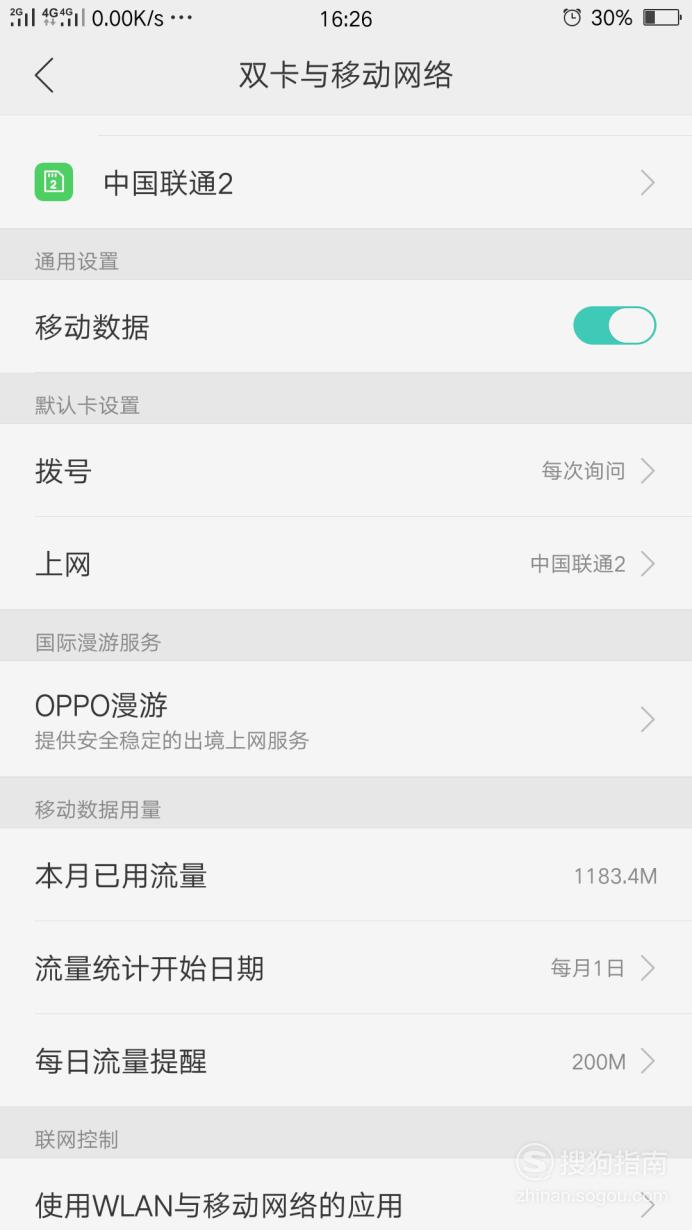Open 使用WLAN与移动网络的应用

click(346, 1195)
